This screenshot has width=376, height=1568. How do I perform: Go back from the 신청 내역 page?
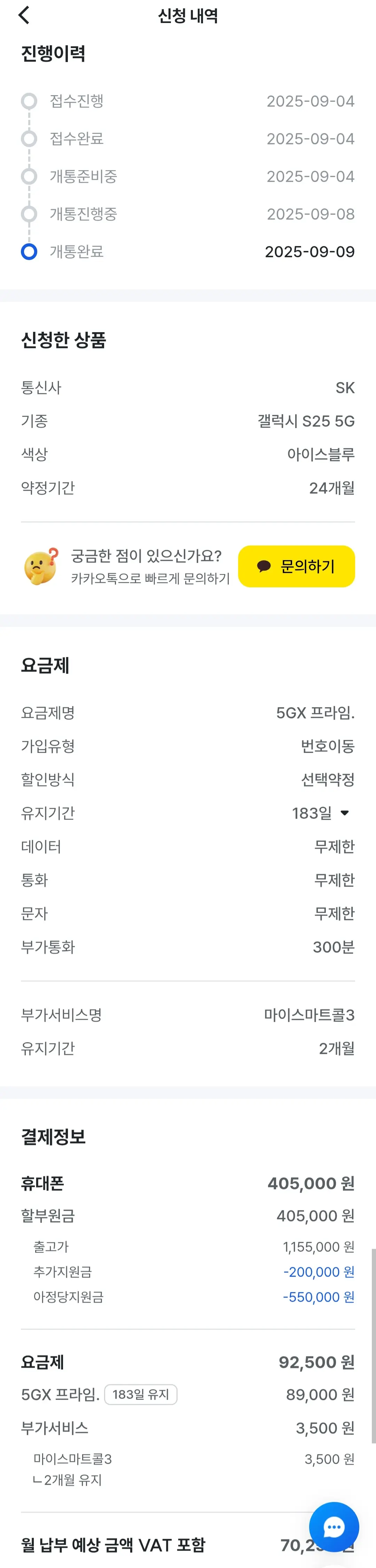24,15
